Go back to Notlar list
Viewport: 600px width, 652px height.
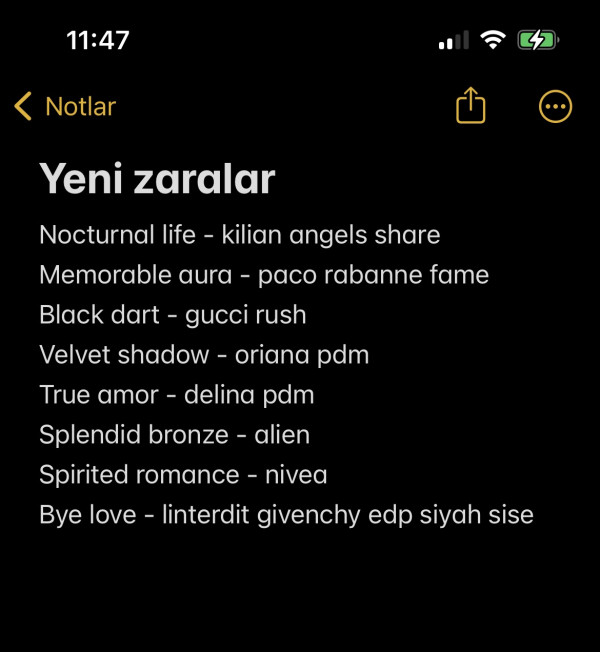(65, 106)
